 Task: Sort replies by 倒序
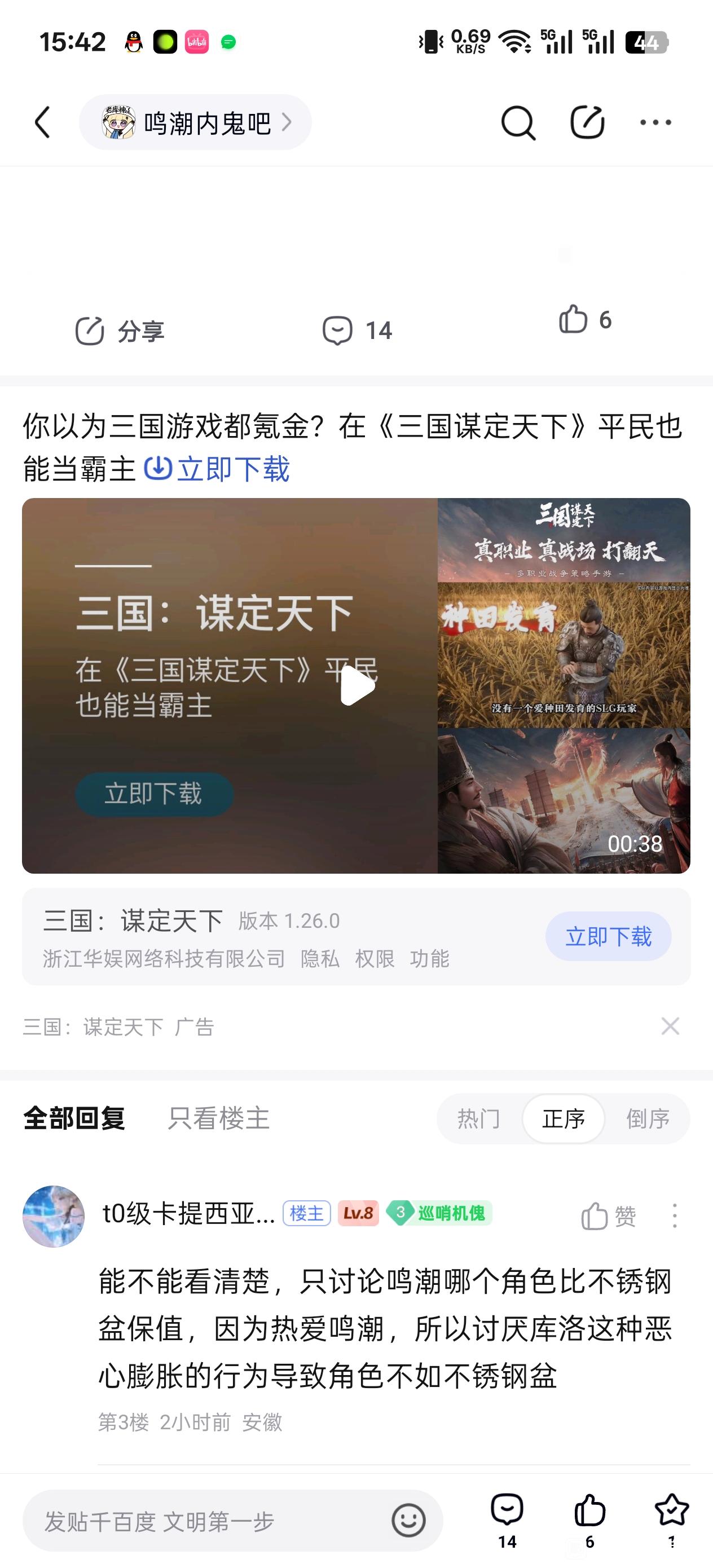pyautogui.click(x=648, y=1119)
